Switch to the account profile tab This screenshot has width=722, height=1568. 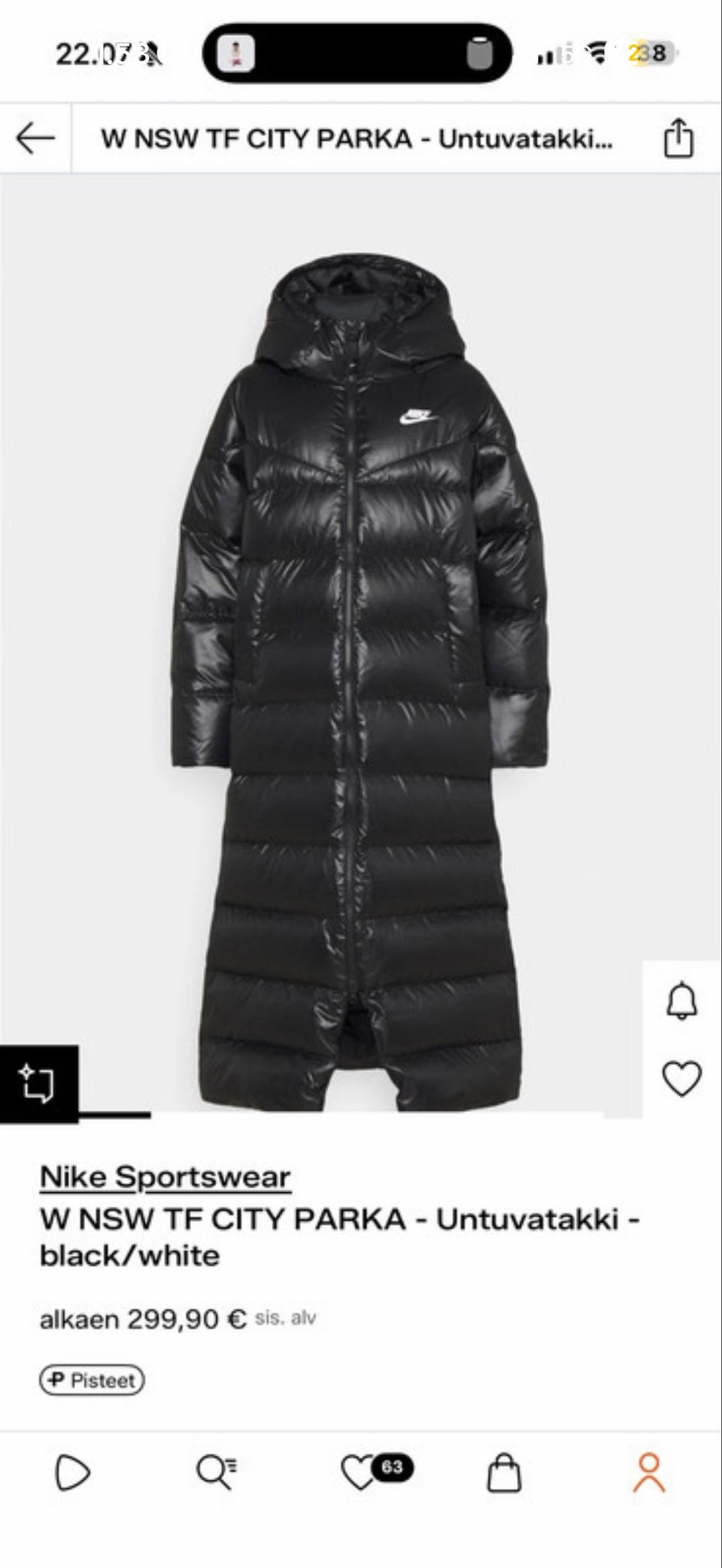(648, 1473)
